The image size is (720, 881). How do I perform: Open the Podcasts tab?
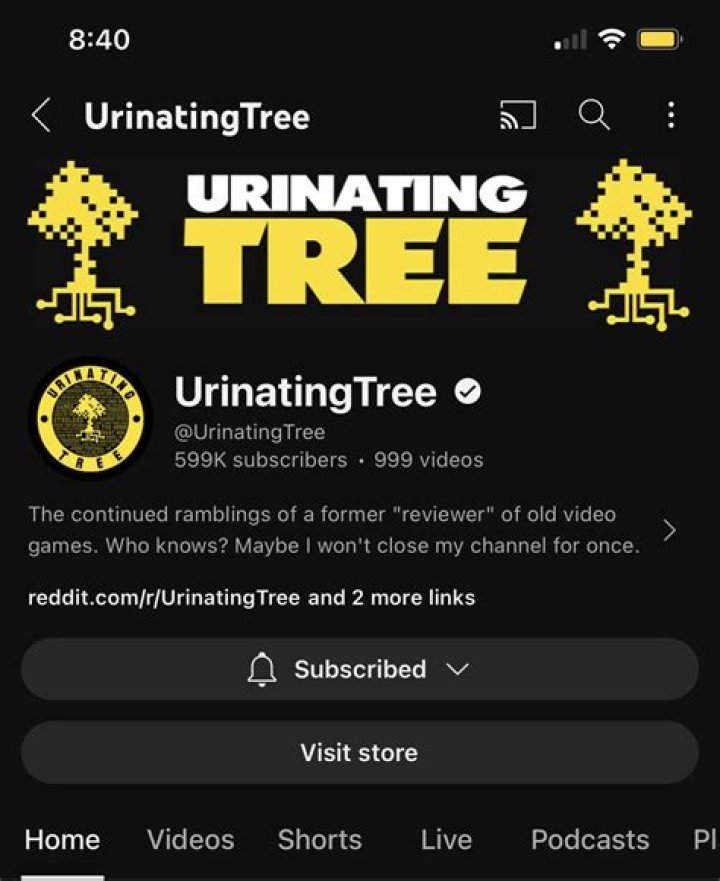(x=590, y=840)
